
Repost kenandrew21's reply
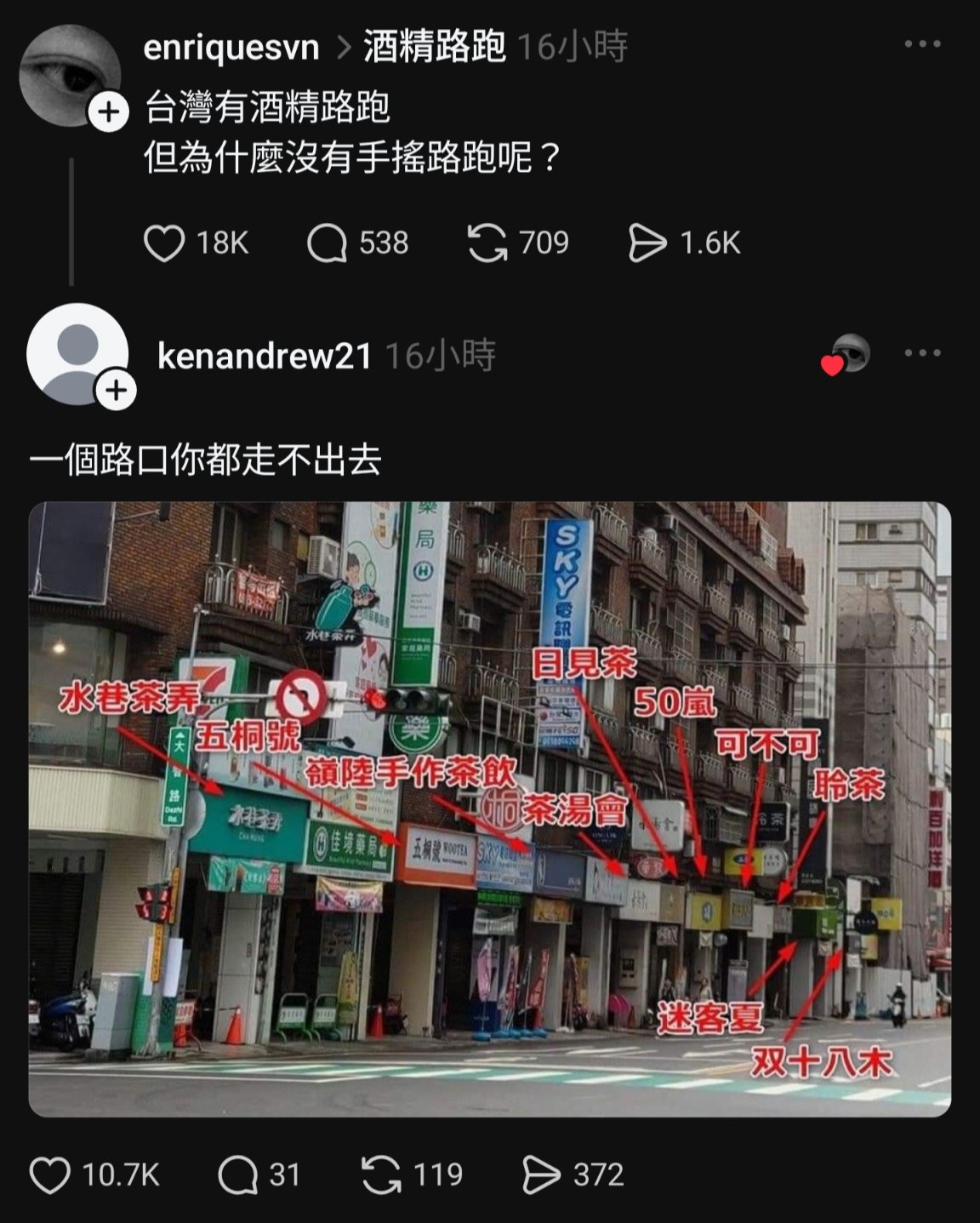pyautogui.click(x=381, y=1175)
